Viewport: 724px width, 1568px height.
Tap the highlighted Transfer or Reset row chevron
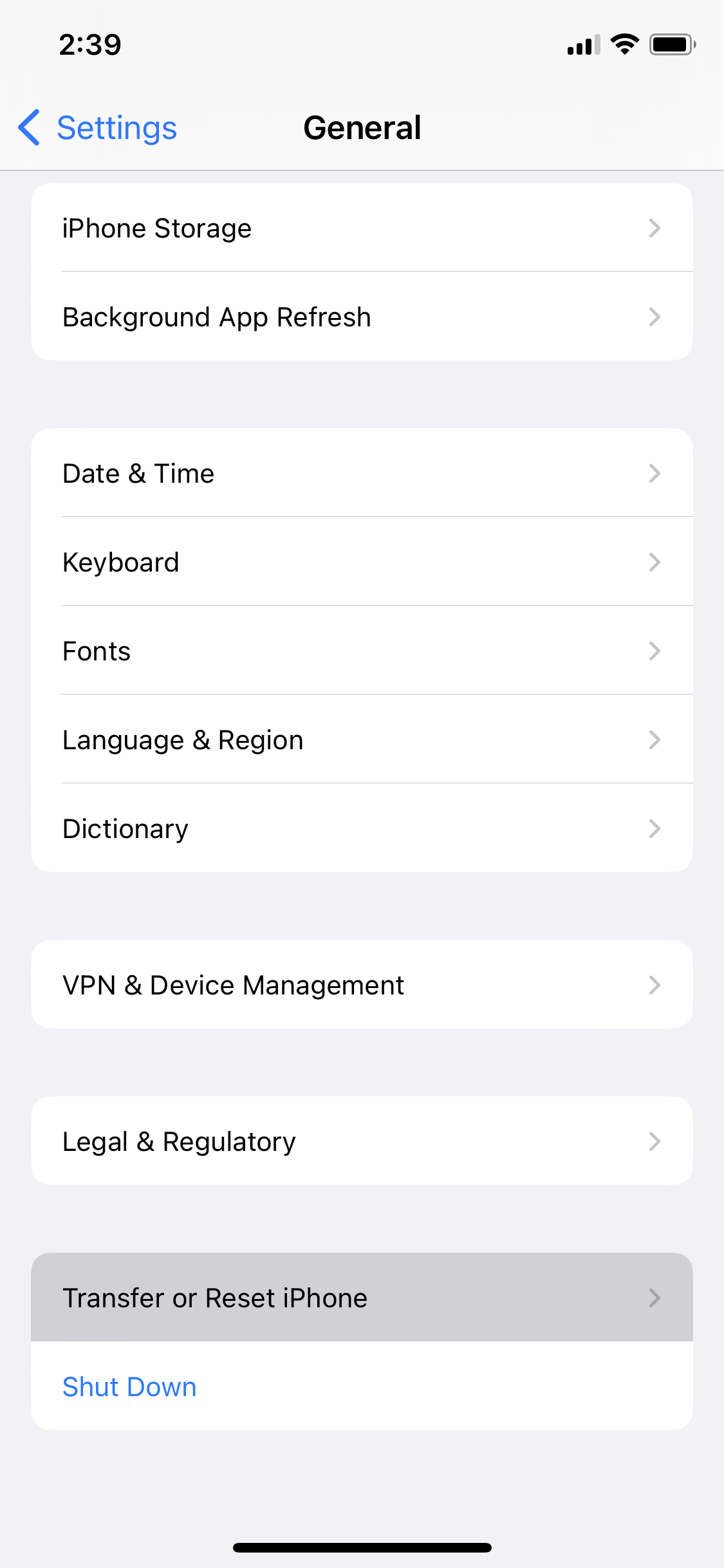655,1298
